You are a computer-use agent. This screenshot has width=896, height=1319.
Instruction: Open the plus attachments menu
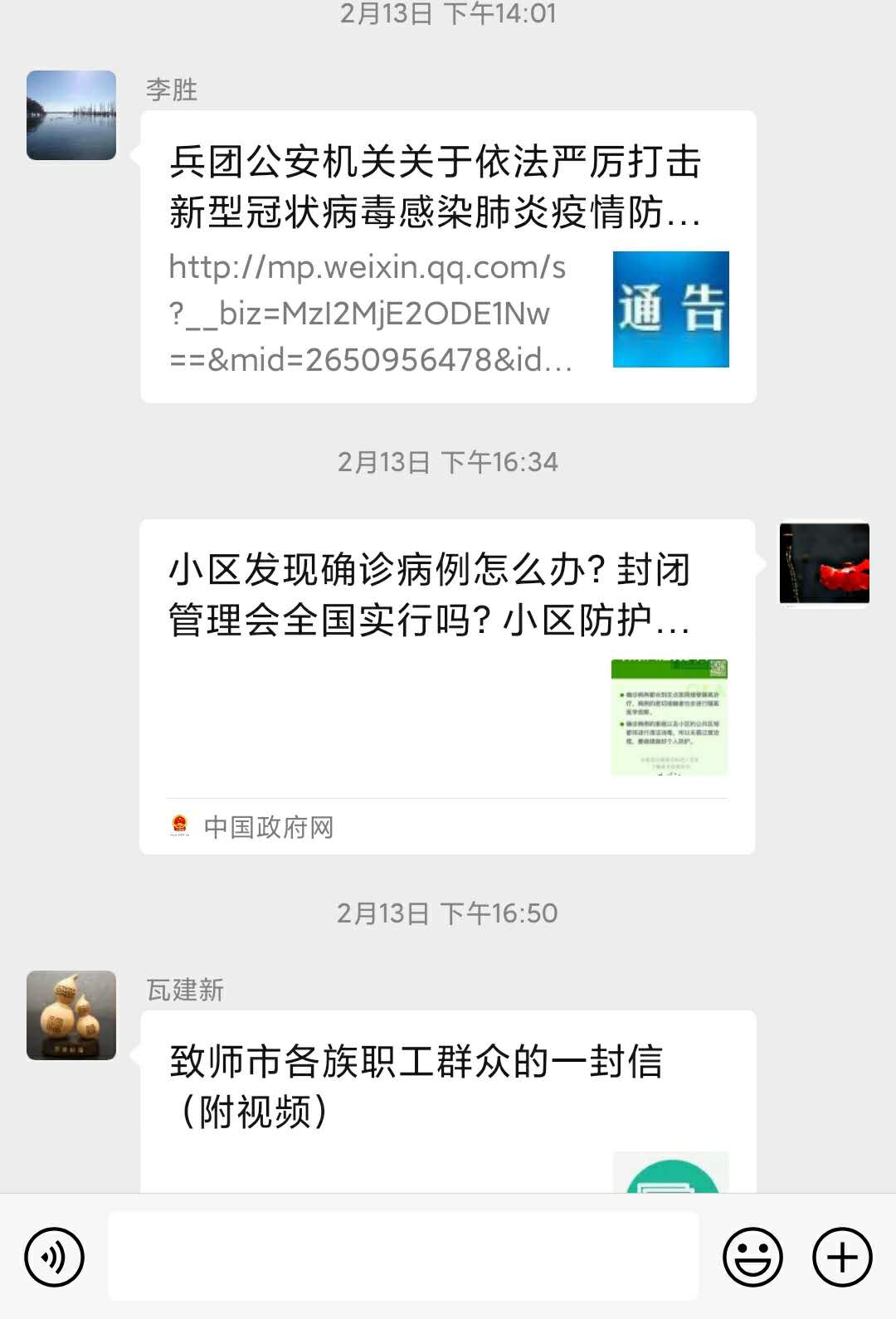point(842,1257)
